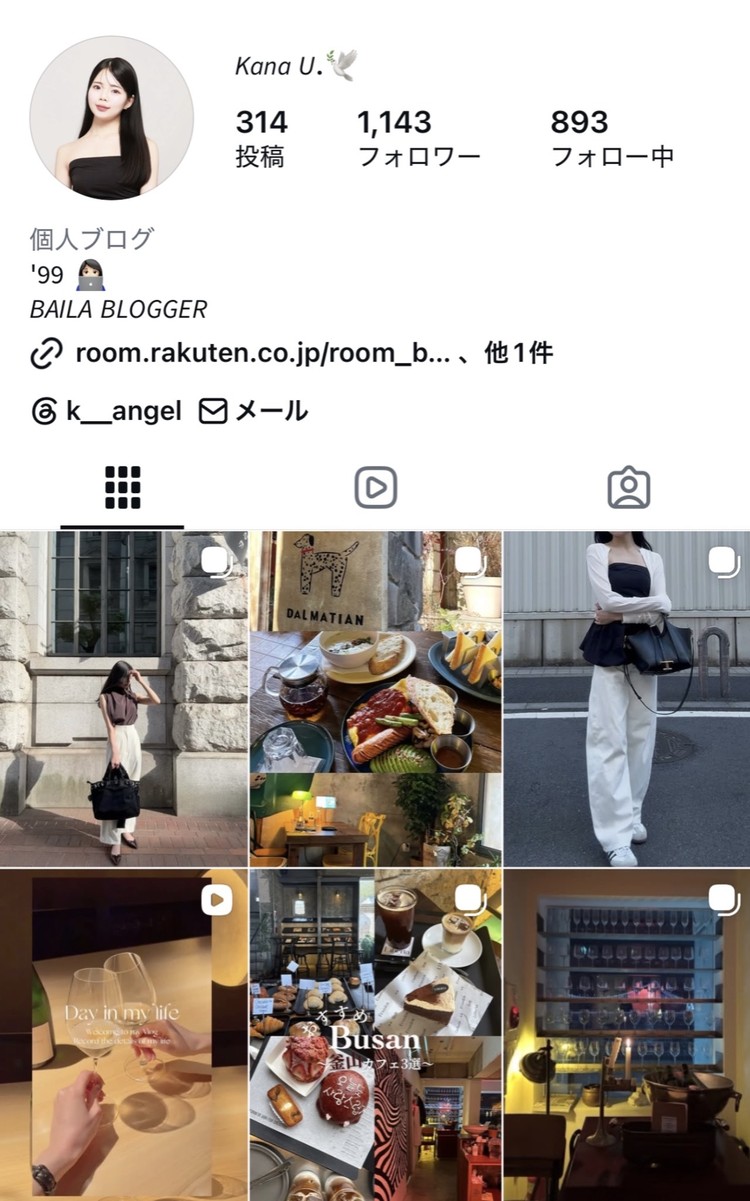Switch to the tagged photos tab
The image size is (750, 1201).
pyautogui.click(x=628, y=488)
